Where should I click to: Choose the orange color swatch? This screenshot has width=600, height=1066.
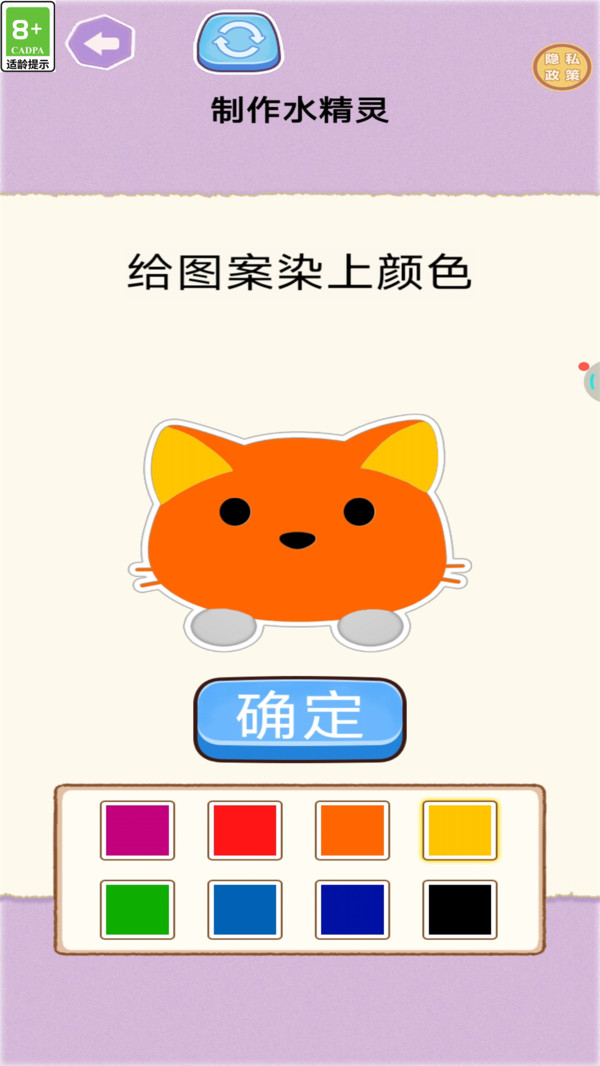click(x=352, y=830)
